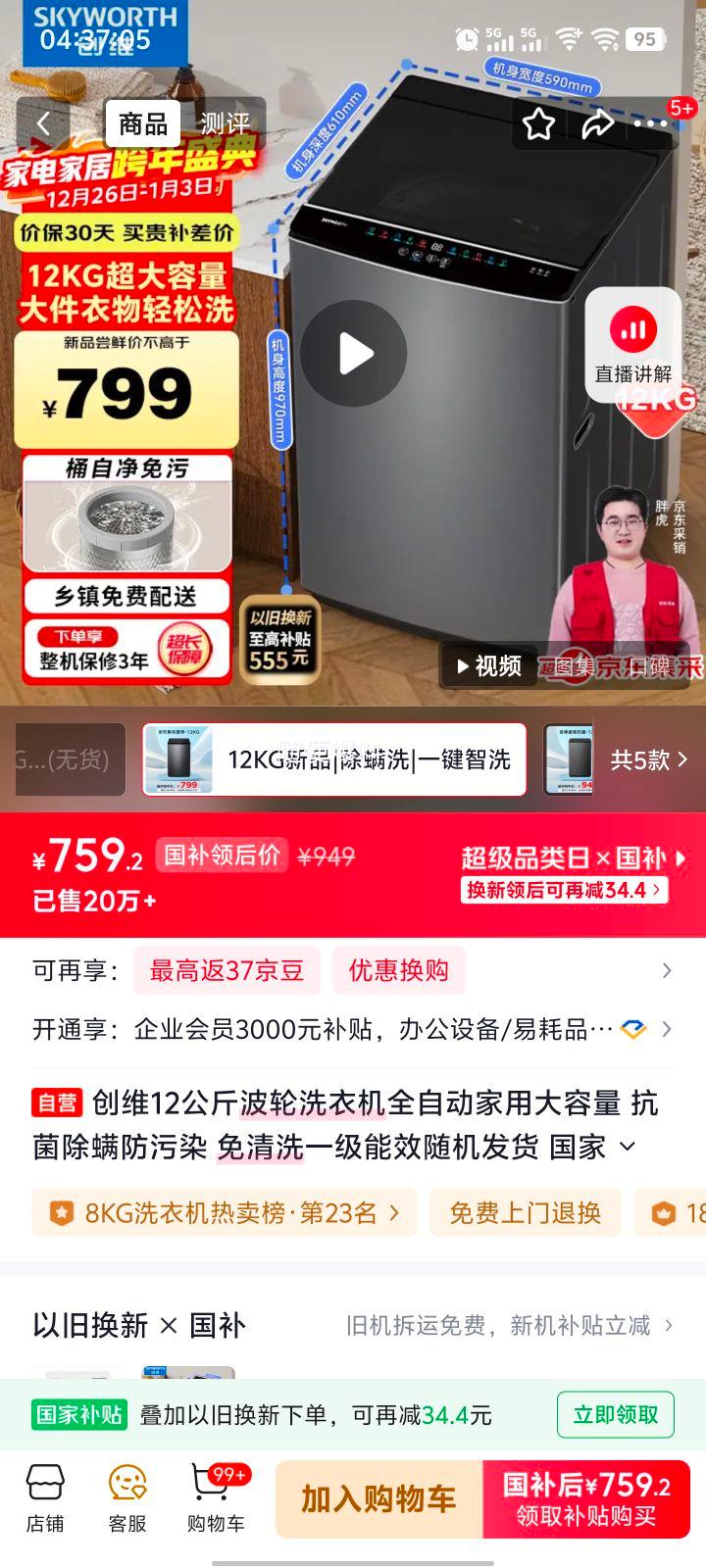Open 免费上门退换 return policy
This screenshot has width=706, height=1568.
(526, 1212)
